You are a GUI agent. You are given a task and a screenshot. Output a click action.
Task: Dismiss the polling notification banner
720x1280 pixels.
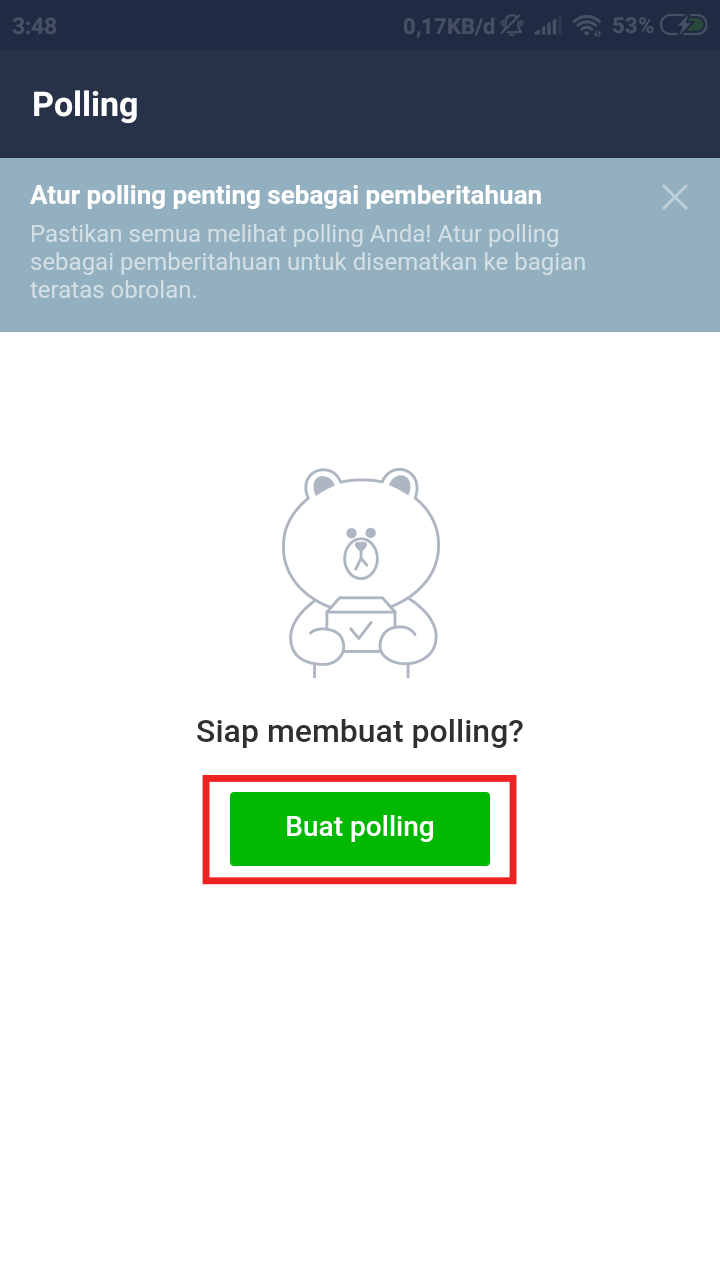tap(675, 197)
